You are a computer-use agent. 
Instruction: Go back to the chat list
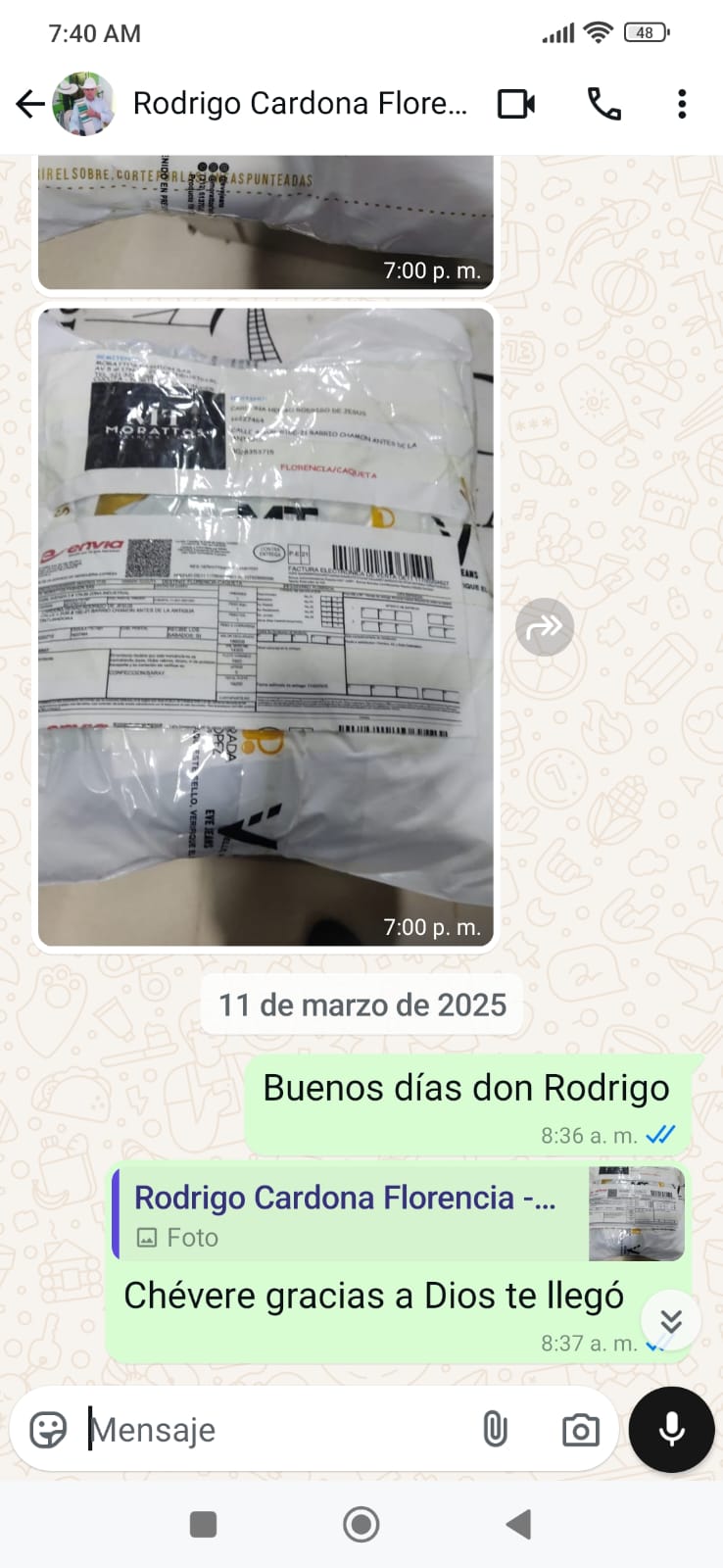[x=30, y=104]
